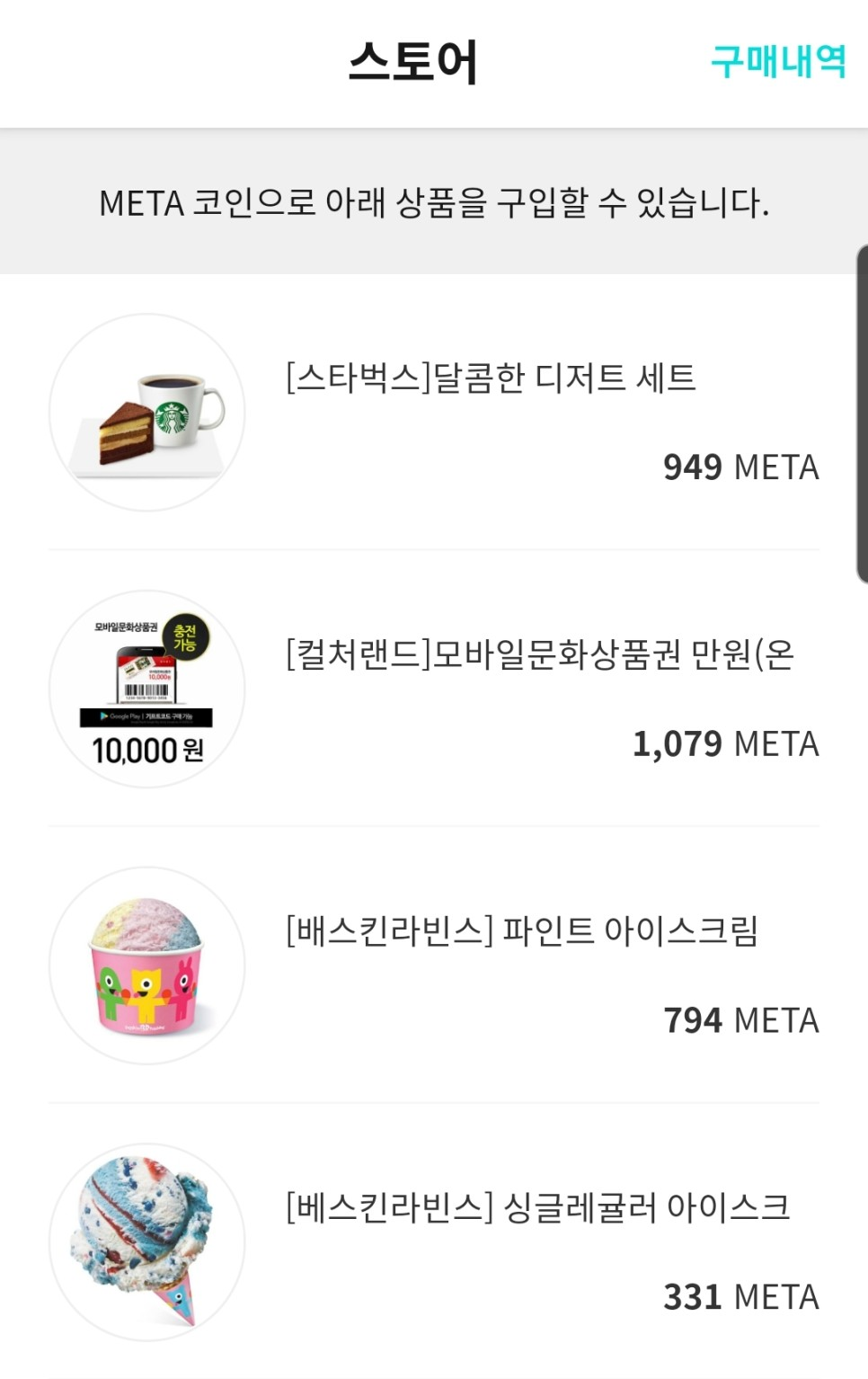This screenshot has width=868, height=1379.
Task: View 배스킨라빈스 파인트 아이스크림 item
Action: (x=521, y=931)
